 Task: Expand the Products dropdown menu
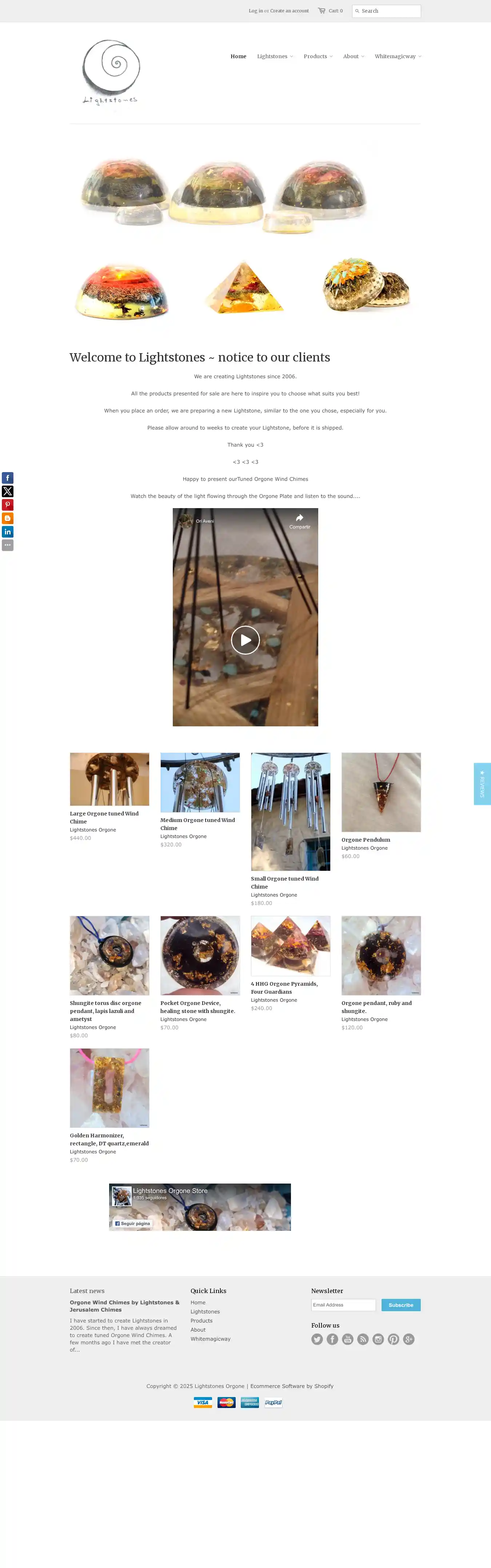(318, 57)
